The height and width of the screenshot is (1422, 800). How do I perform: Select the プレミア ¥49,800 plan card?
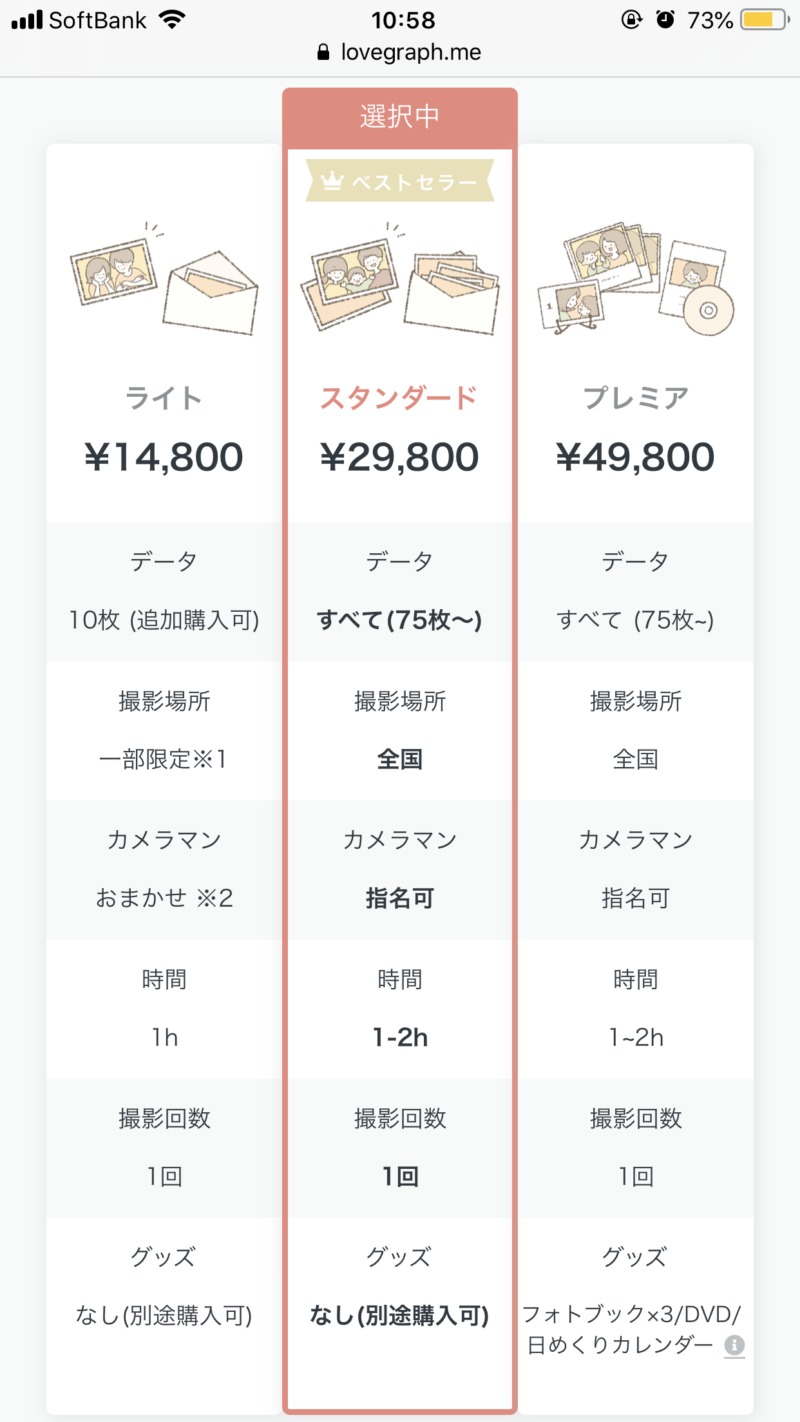[635, 779]
